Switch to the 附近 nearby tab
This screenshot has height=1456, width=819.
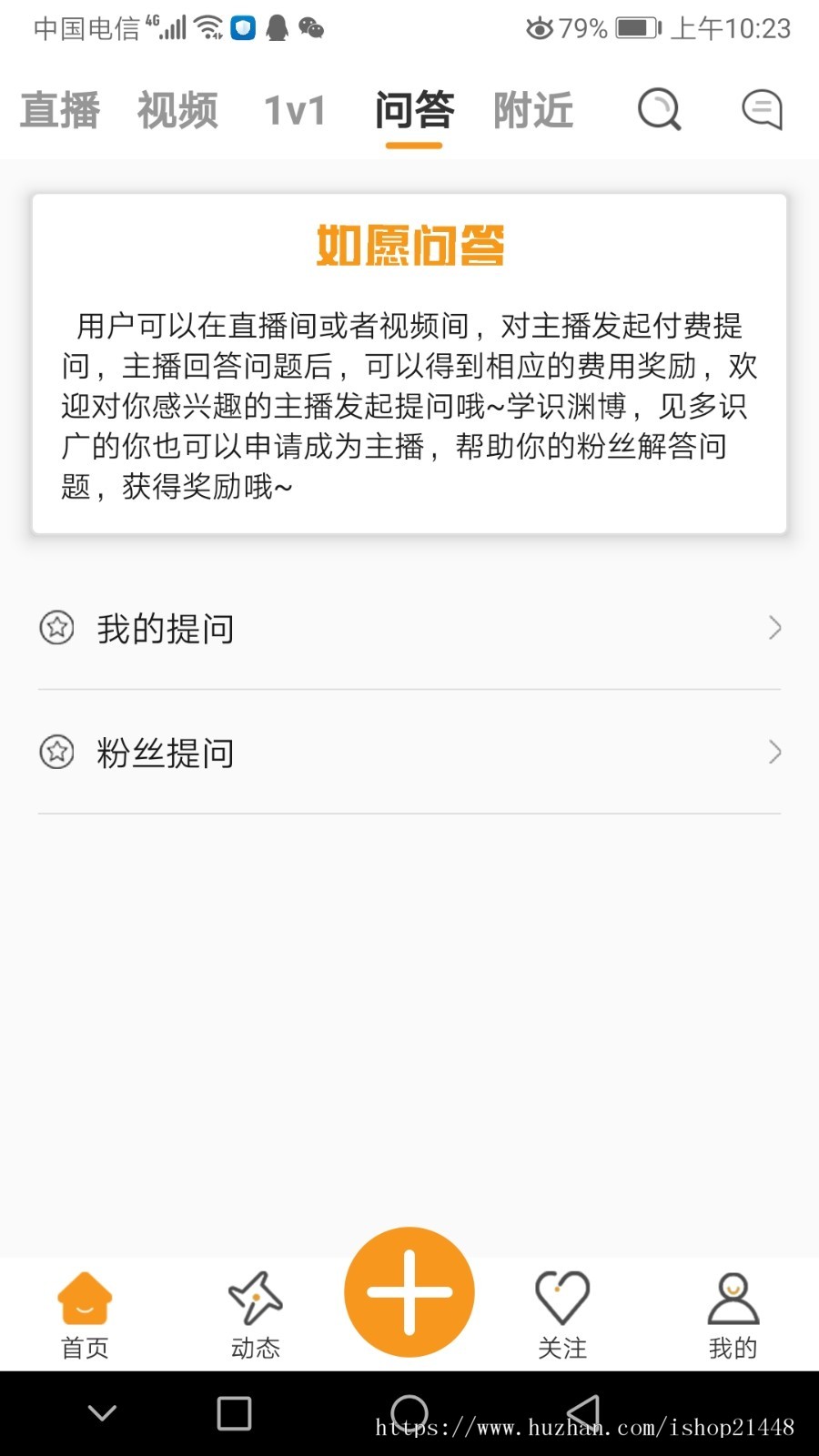(x=533, y=109)
